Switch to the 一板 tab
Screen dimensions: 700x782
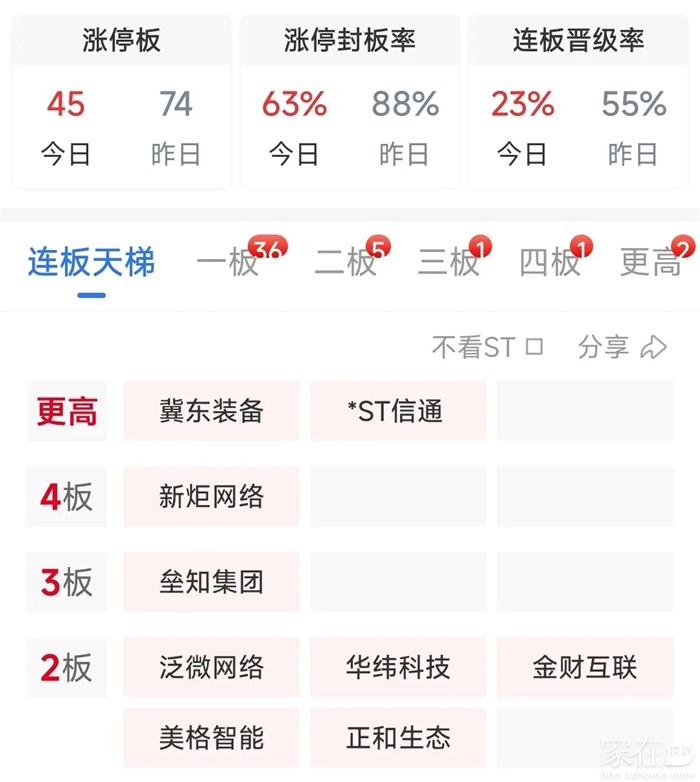228,263
